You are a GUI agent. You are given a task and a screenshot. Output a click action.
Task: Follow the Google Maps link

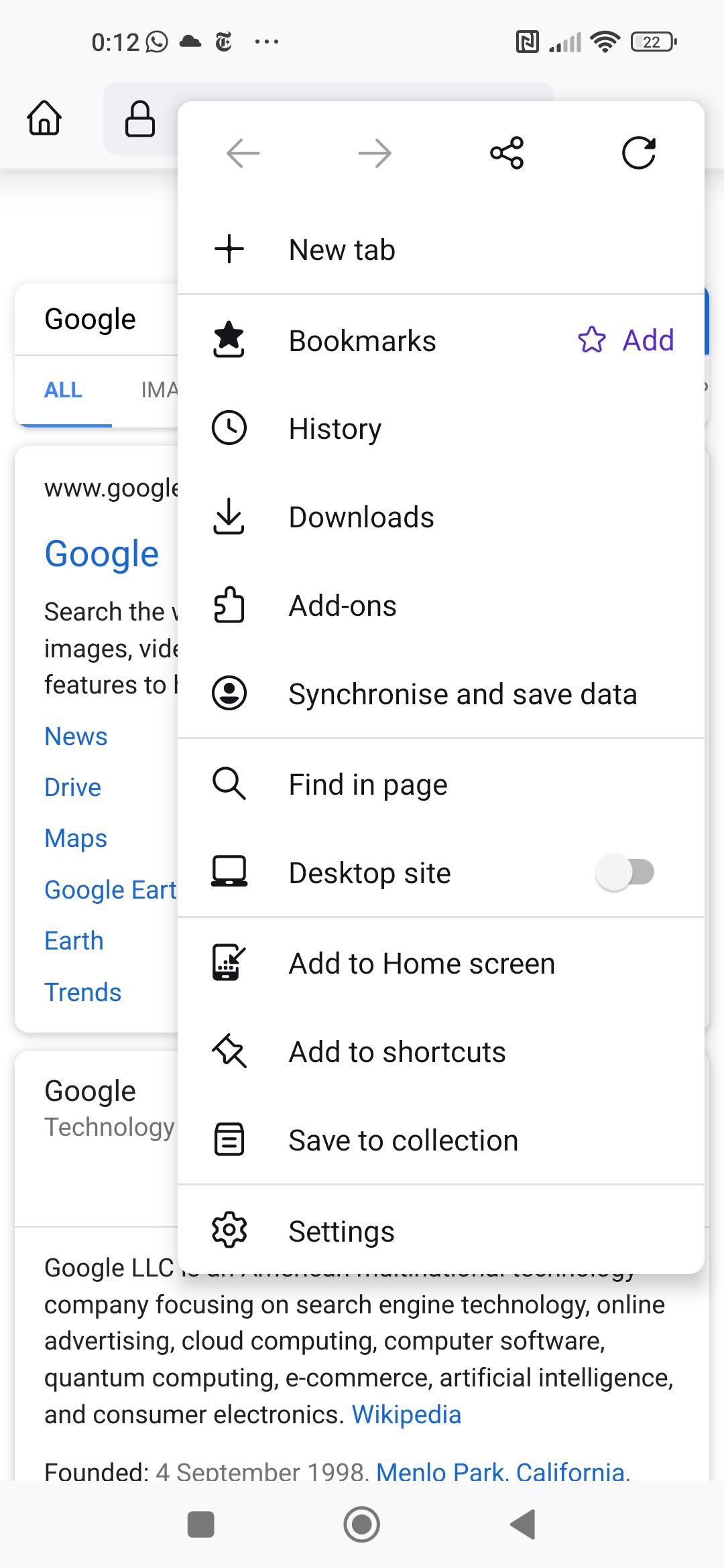(75, 838)
